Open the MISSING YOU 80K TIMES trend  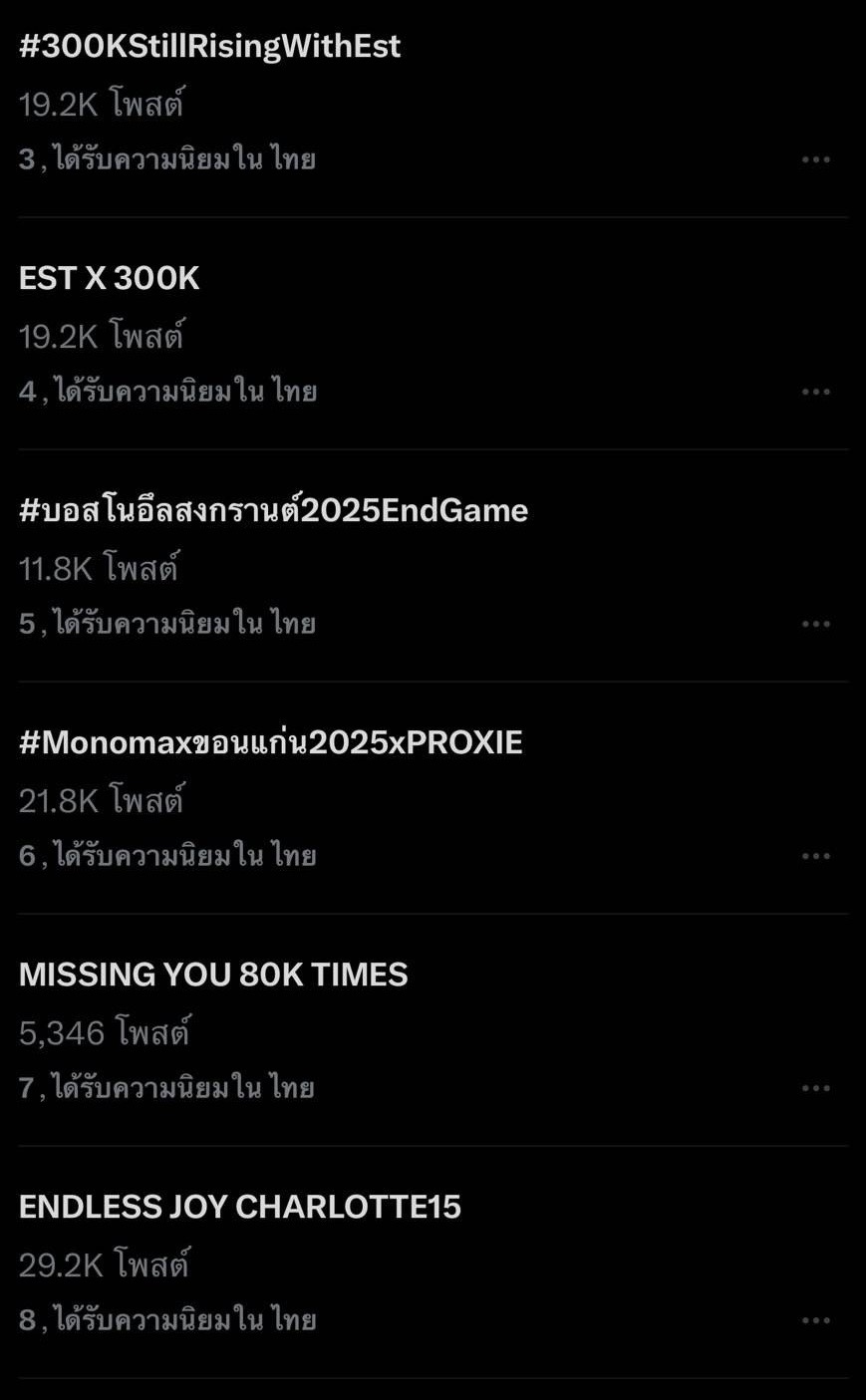[213, 976]
